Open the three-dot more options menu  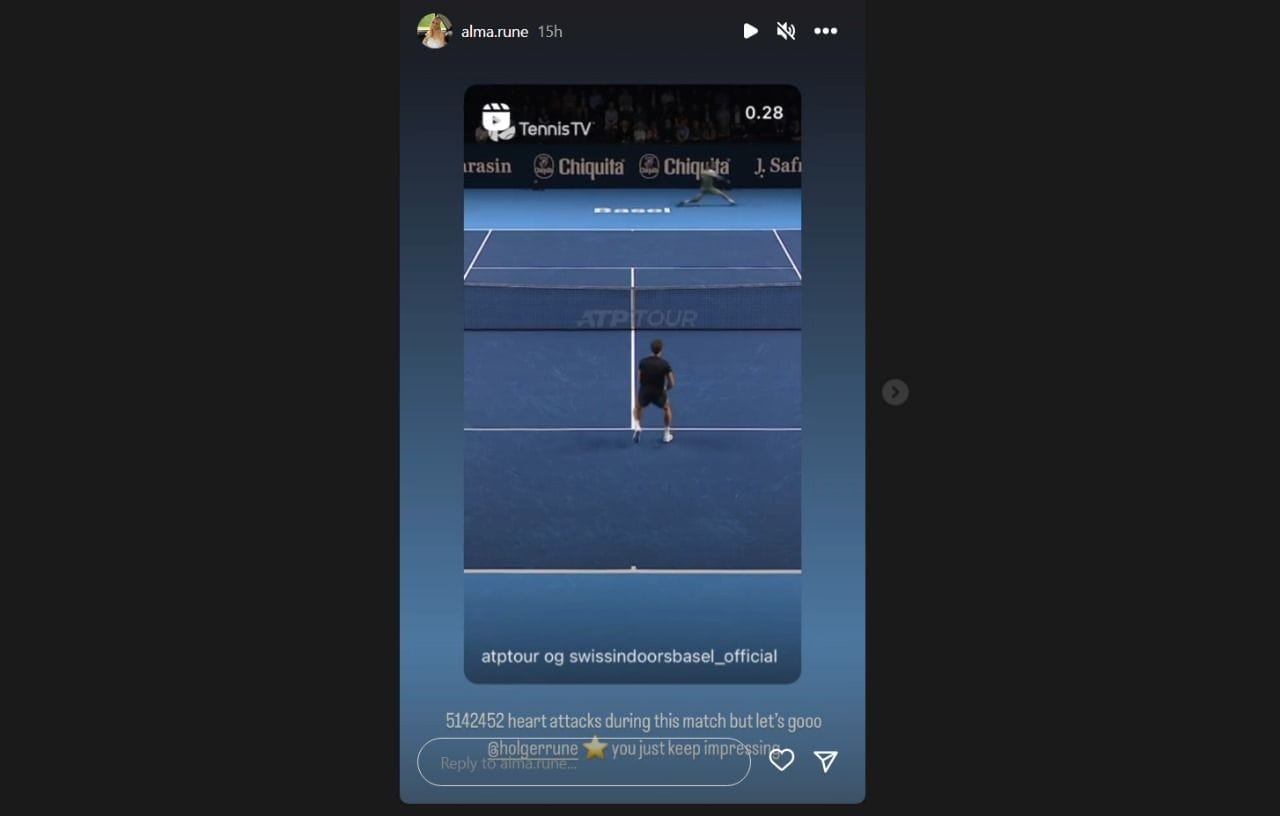pos(825,31)
